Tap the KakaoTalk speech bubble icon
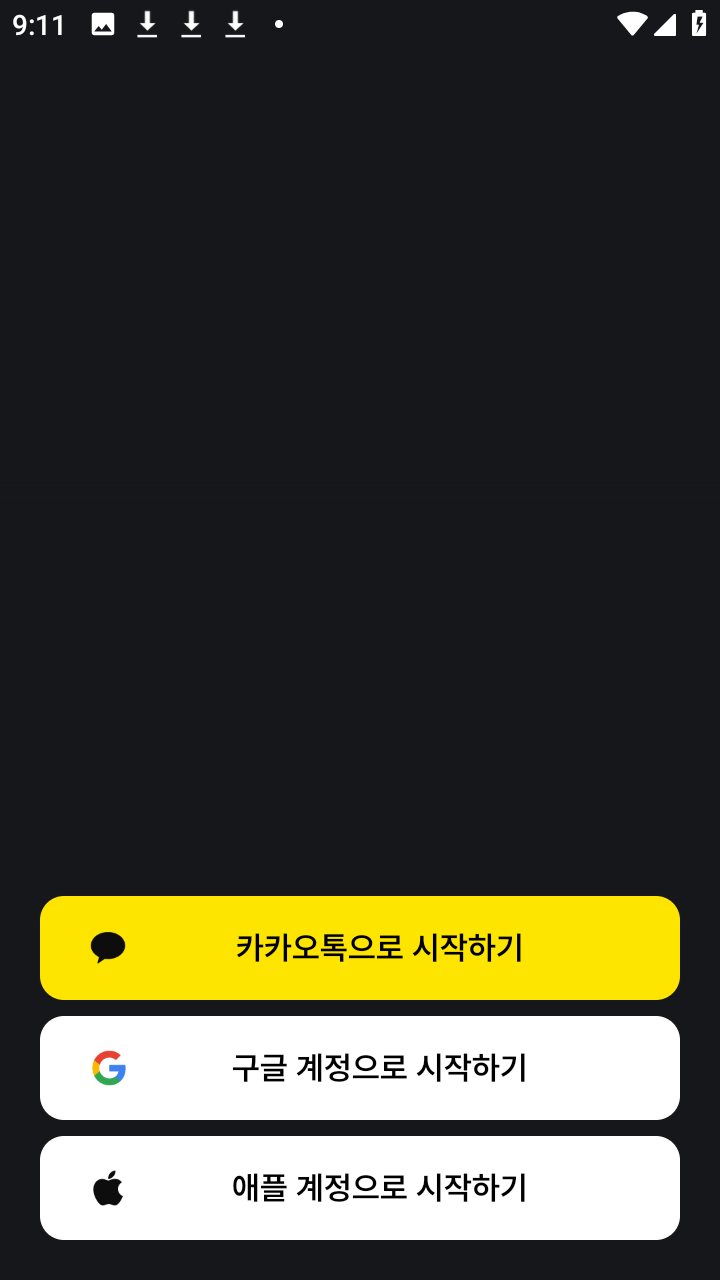This screenshot has width=720, height=1280. (108, 947)
